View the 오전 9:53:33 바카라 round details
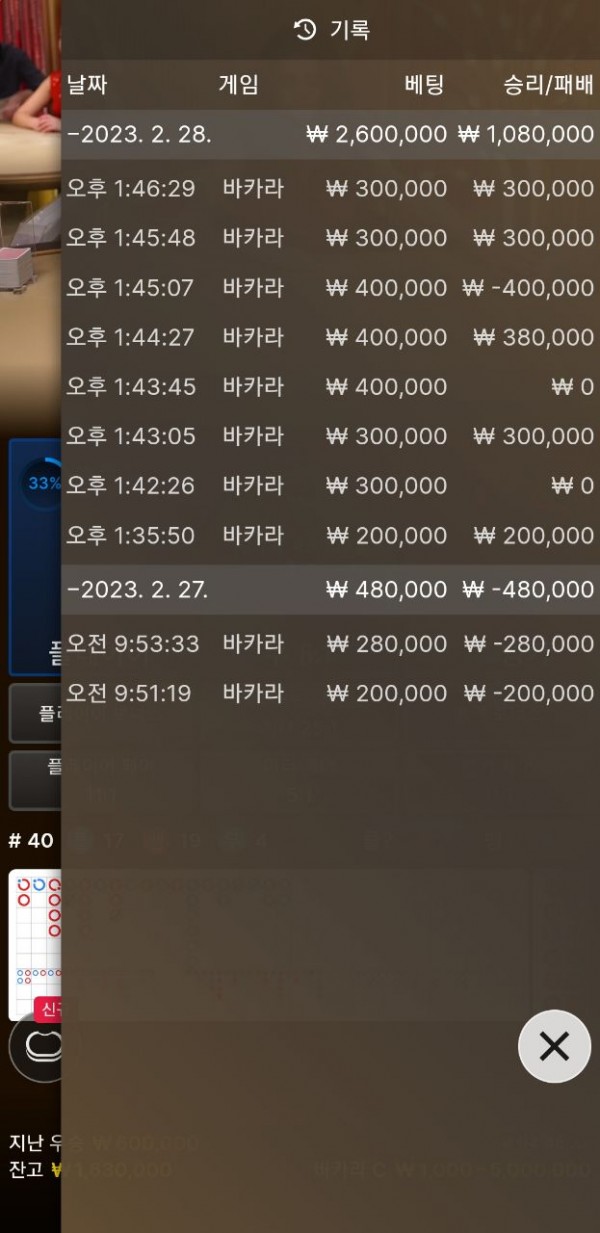This screenshot has width=600, height=1233. click(330, 644)
